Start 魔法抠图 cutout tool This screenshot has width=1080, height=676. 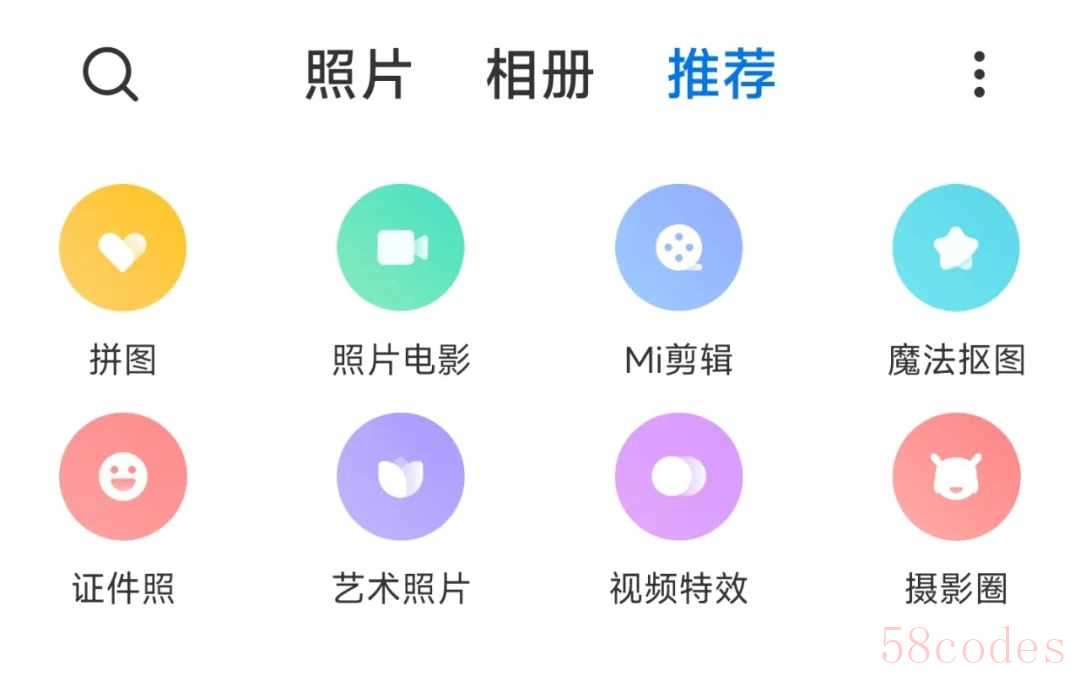[956, 248]
